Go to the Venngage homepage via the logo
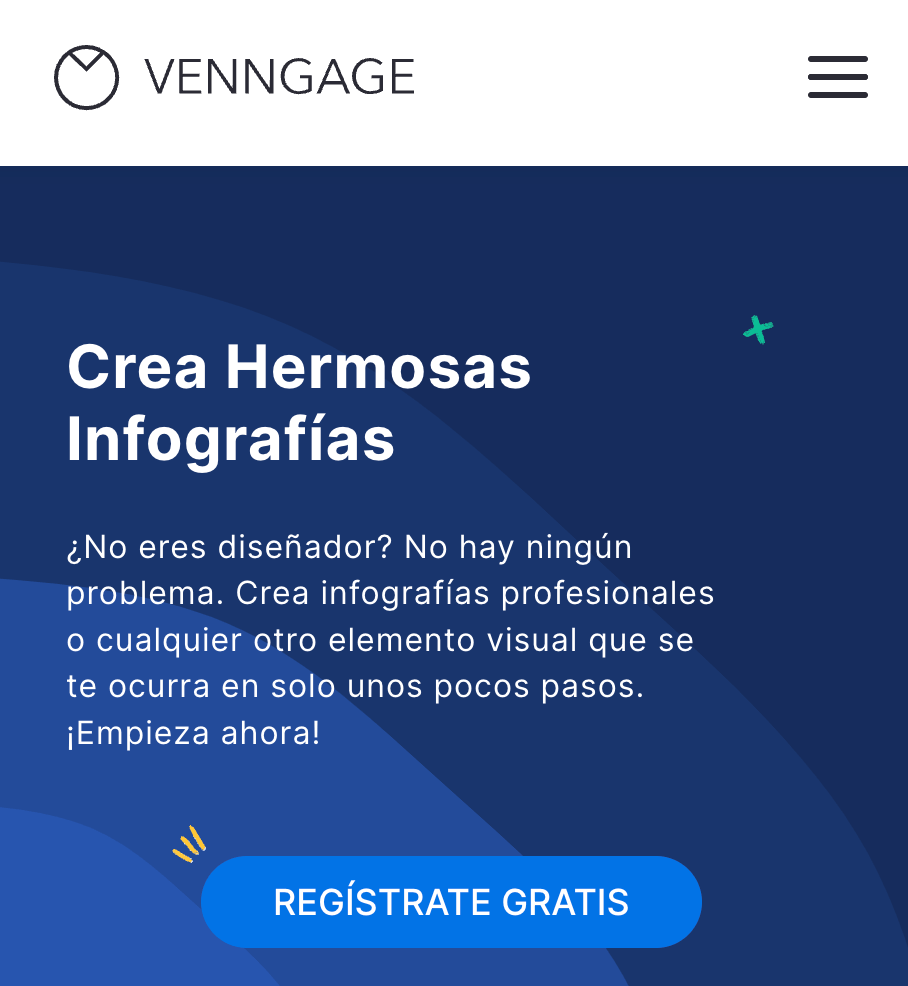This screenshot has width=908, height=986. click(x=234, y=77)
